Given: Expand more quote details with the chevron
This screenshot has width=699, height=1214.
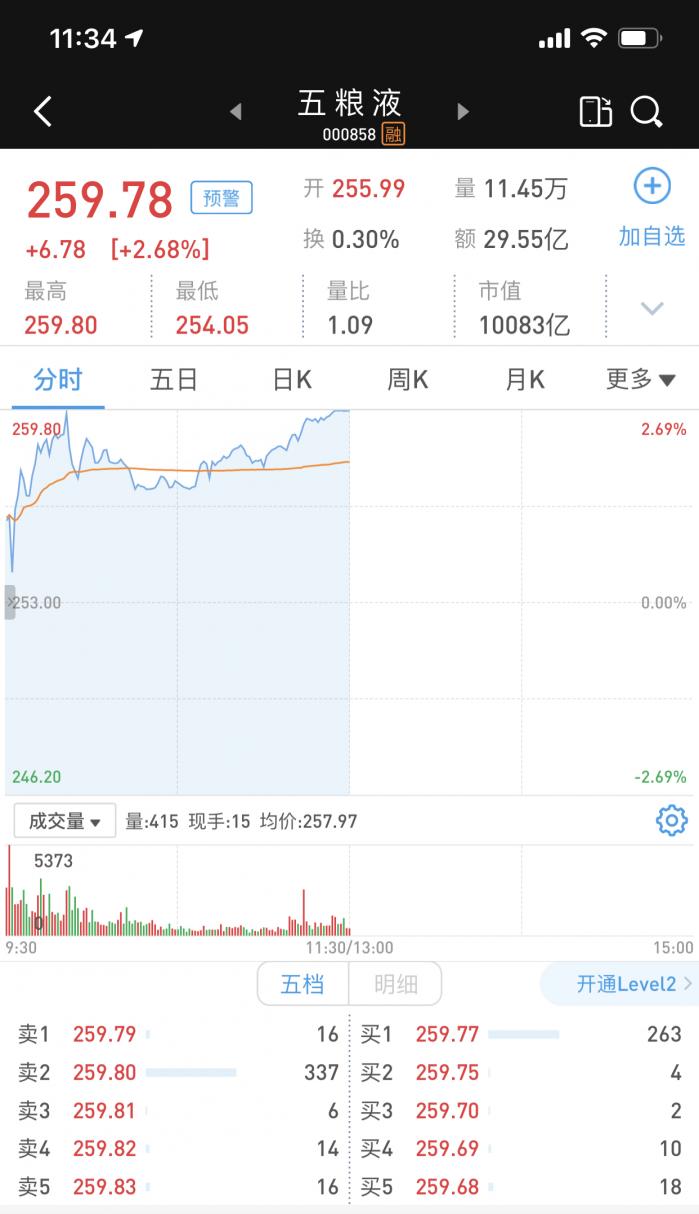Looking at the screenshot, I should [x=652, y=308].
